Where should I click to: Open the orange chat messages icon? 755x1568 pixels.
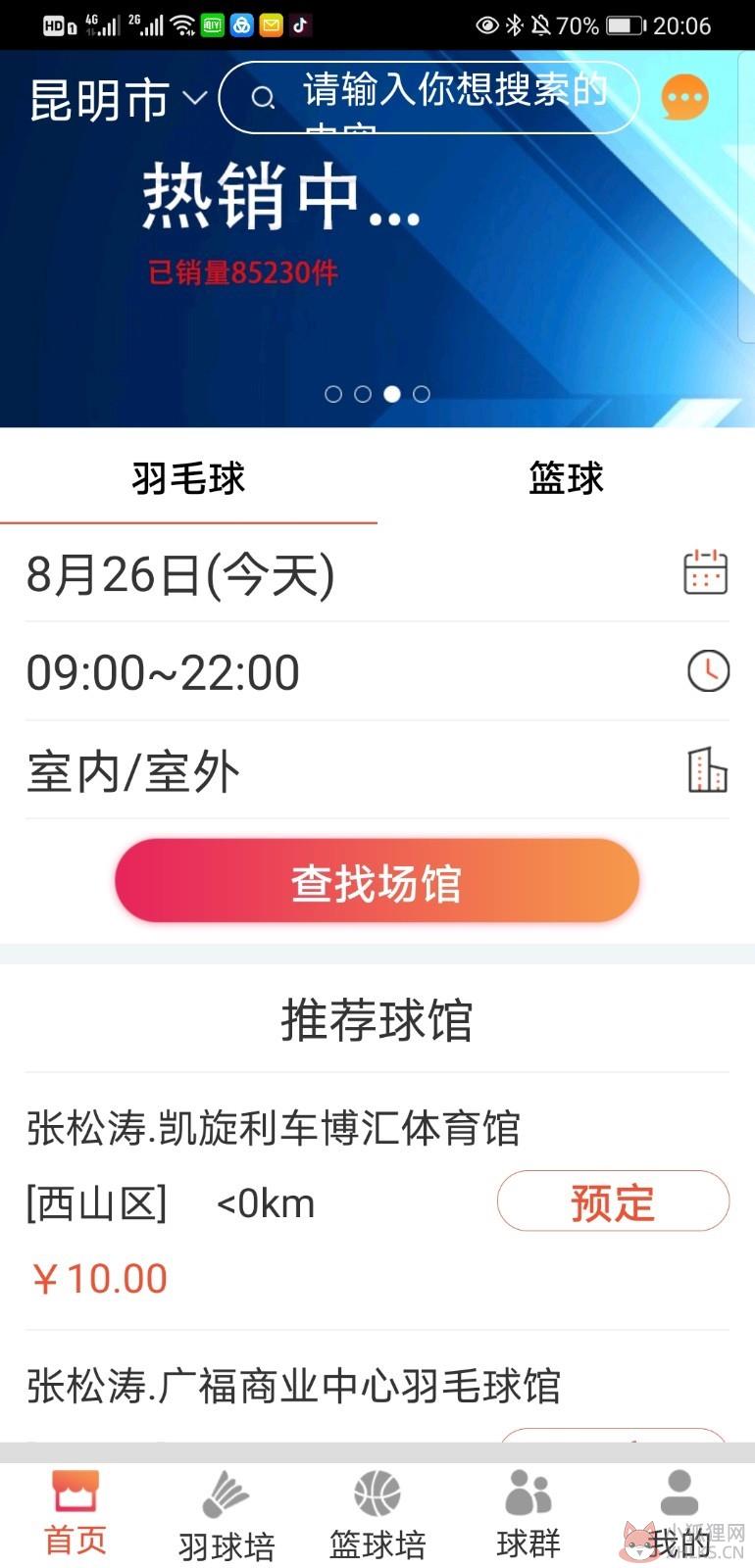684,97
